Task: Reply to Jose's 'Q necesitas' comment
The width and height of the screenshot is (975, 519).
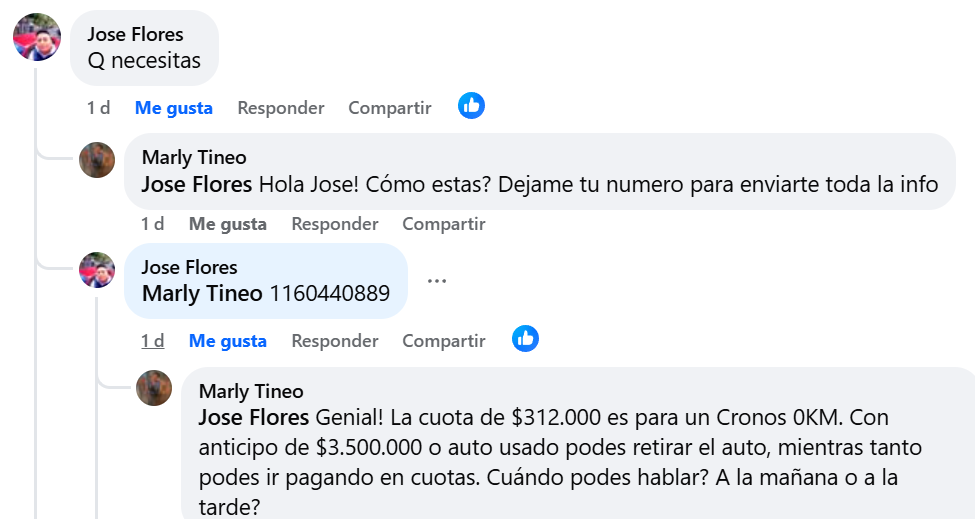Action: pyautogui.click(x=280, y=107)
